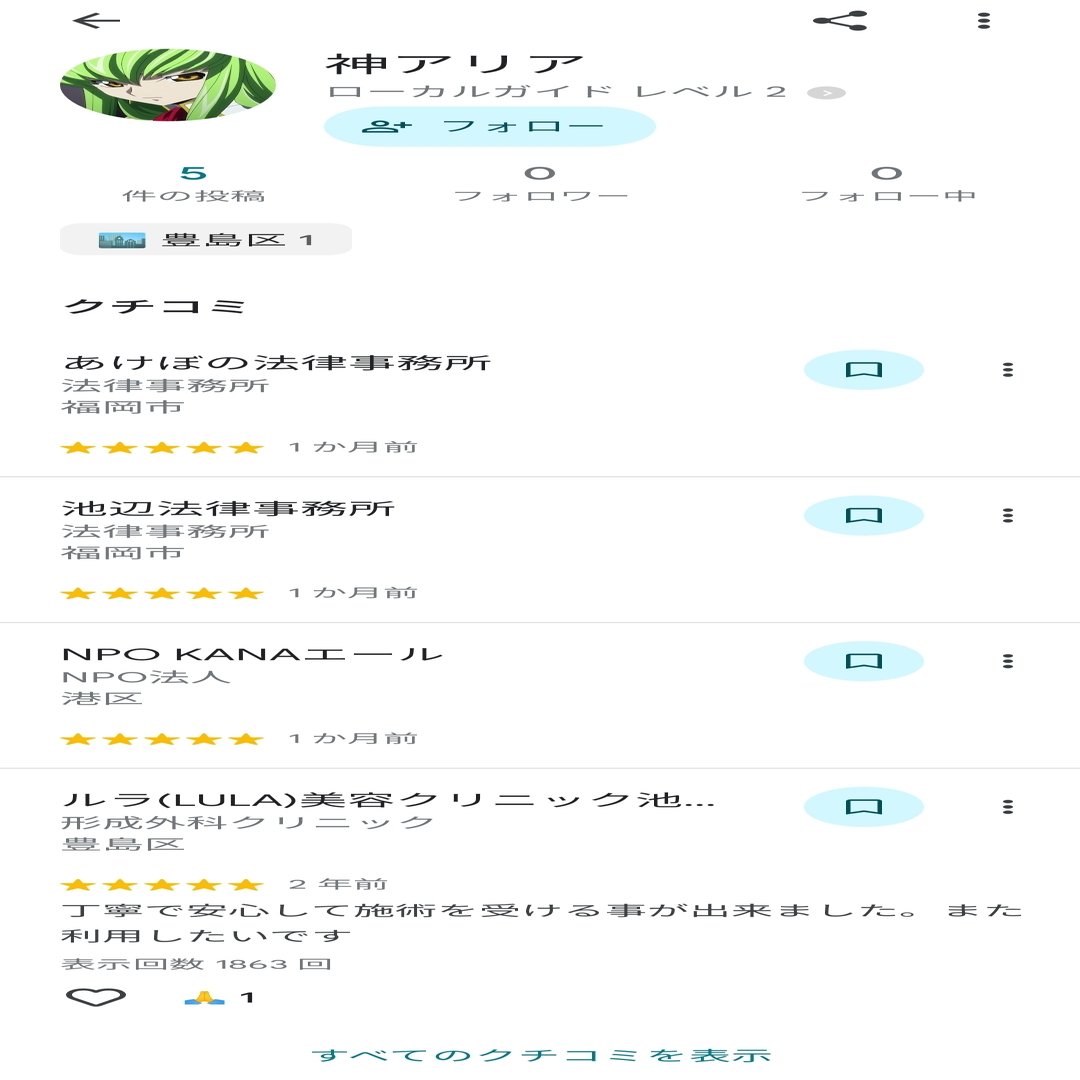Open the NPO KANAエール review
The width and height of the screenshot is (1080, 1080).
click(x=252, y=655)
